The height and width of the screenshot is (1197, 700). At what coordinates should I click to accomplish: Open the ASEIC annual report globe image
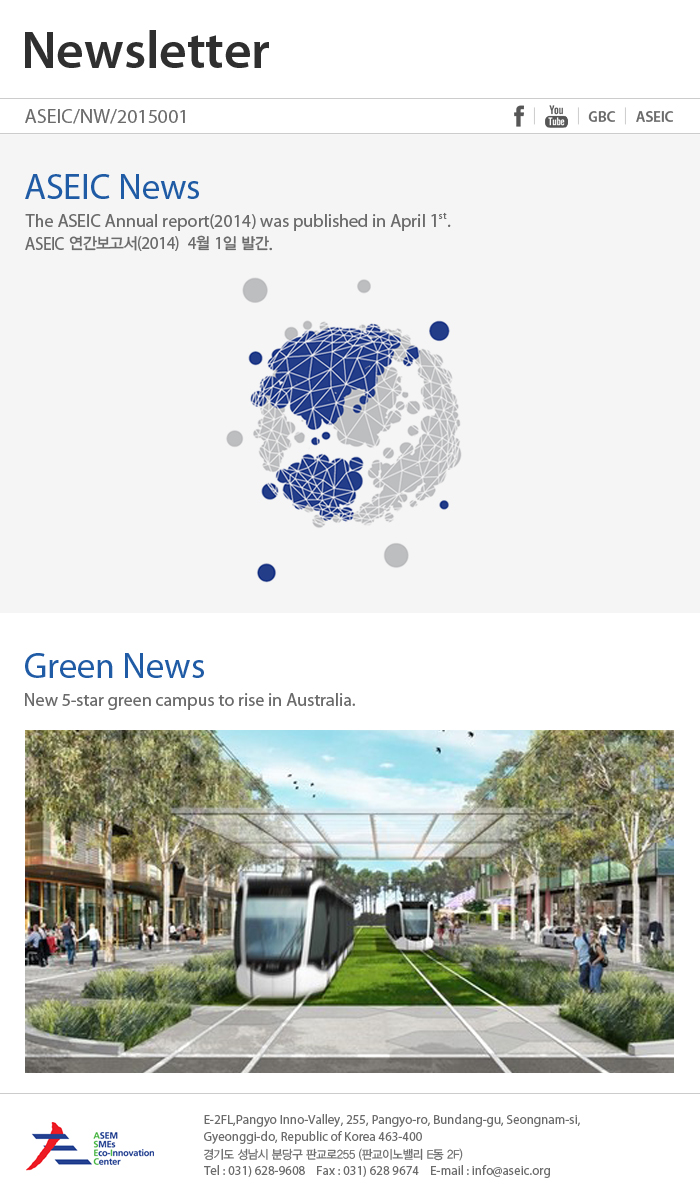(349, 425)
